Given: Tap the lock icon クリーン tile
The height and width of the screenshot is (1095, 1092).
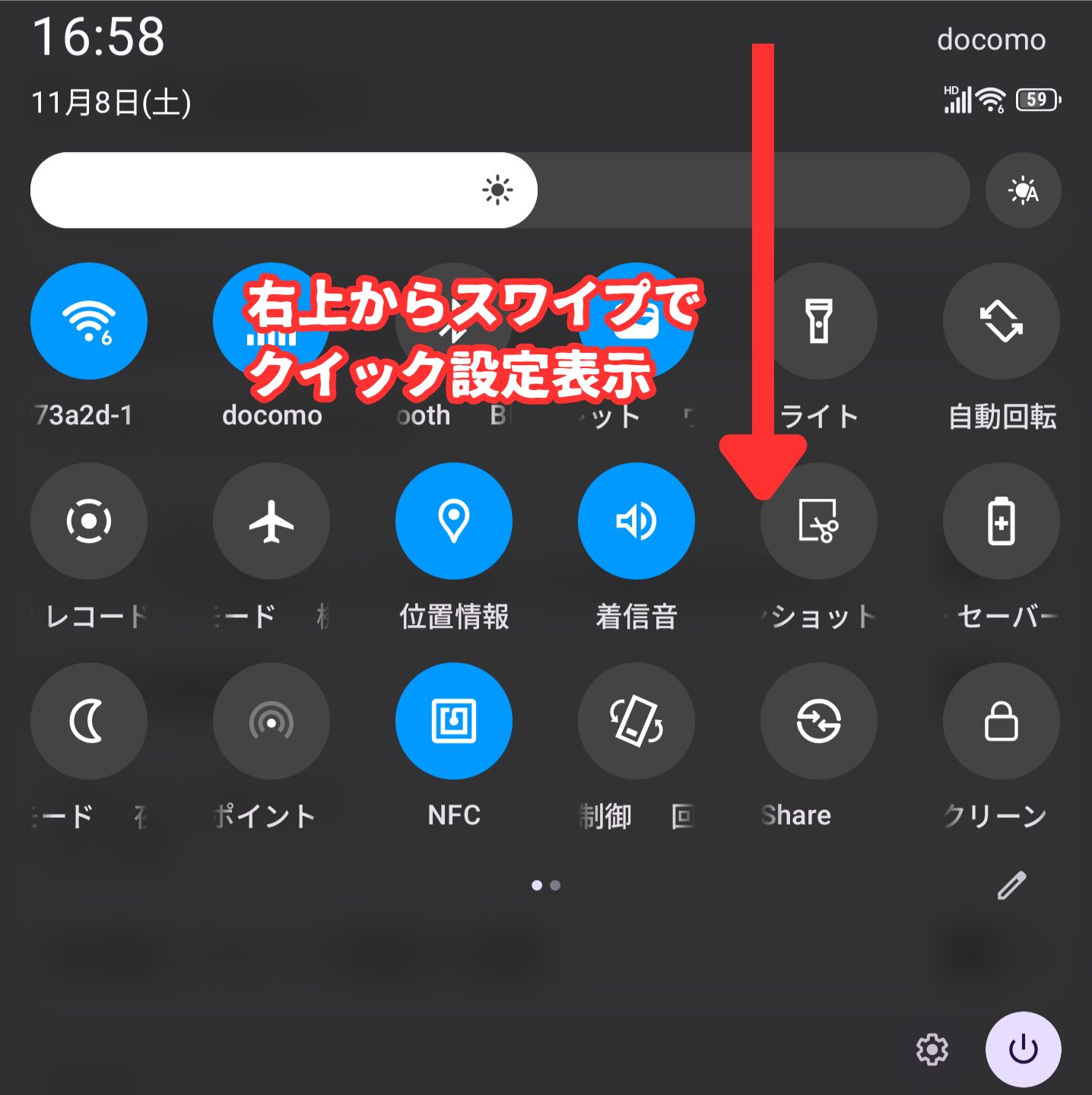Looking at the screenshot, I should click(x=1001, y=721).
